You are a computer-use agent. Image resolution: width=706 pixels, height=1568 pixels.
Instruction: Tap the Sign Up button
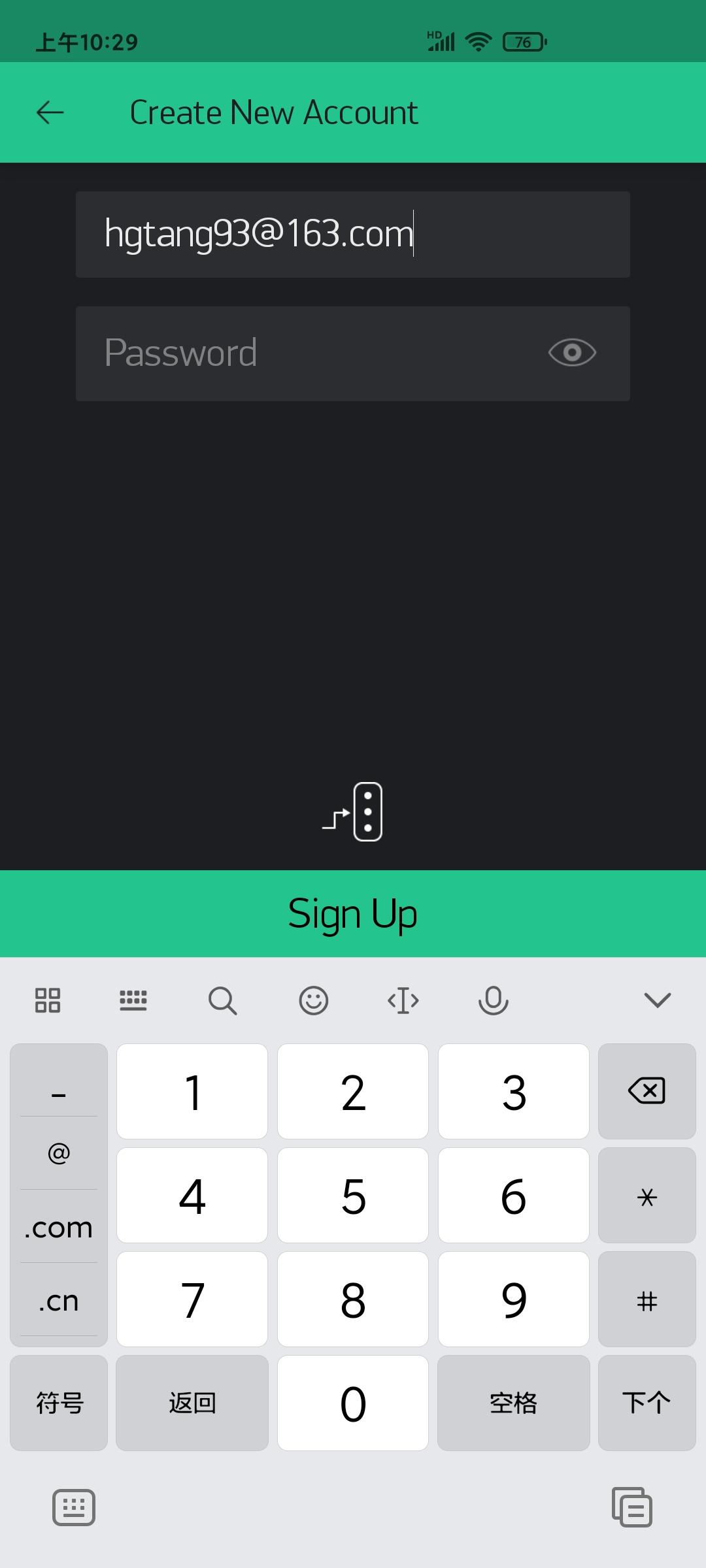(353, 913)
